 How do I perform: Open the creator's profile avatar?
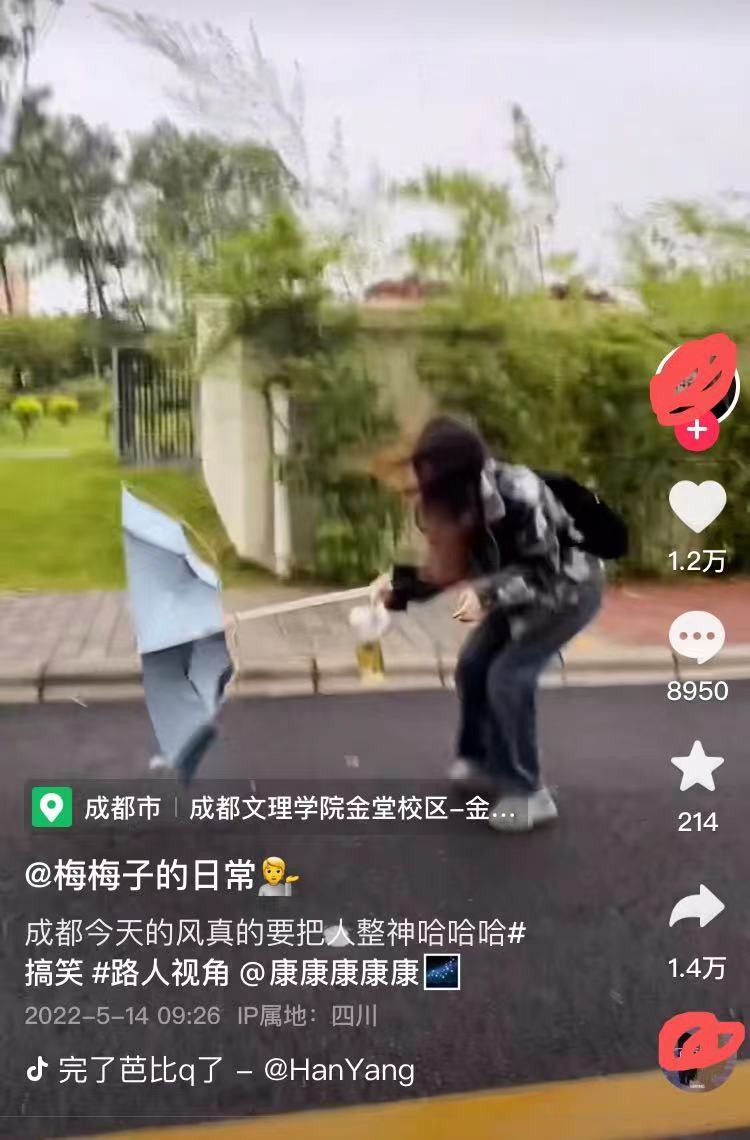coord(697,385)
